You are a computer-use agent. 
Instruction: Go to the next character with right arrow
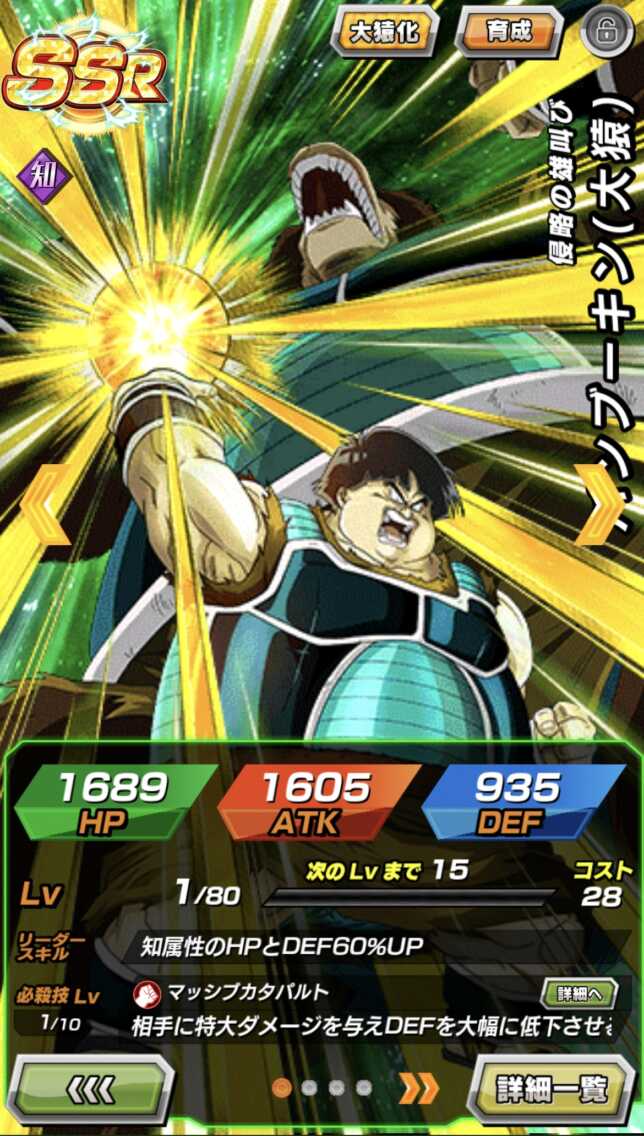pos(604,505)
